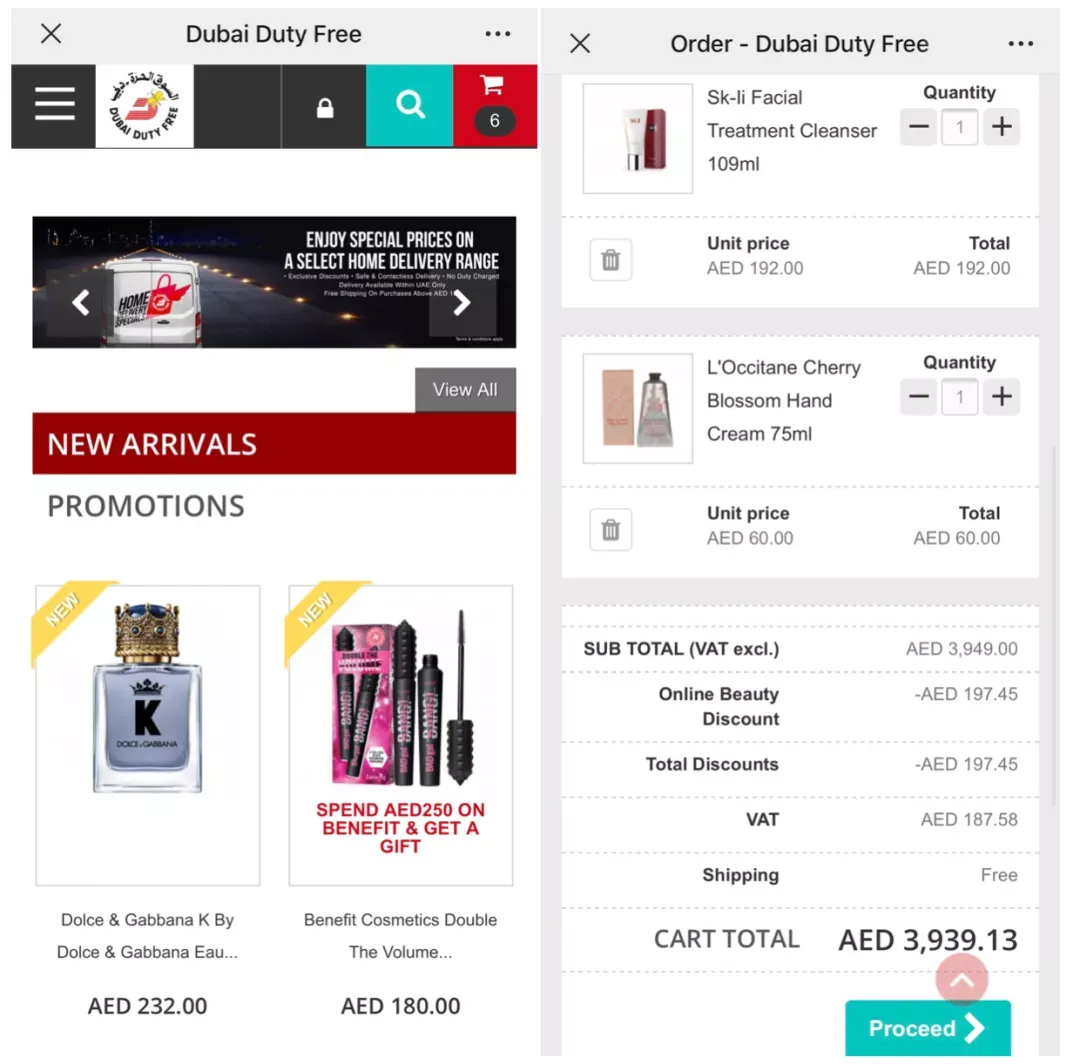Increase Sk-Ii Facial Treatment Cleanser quantity
Image resolution: width=1080 pixels, height=1064 pixels.
click(x=1001, y=127)
